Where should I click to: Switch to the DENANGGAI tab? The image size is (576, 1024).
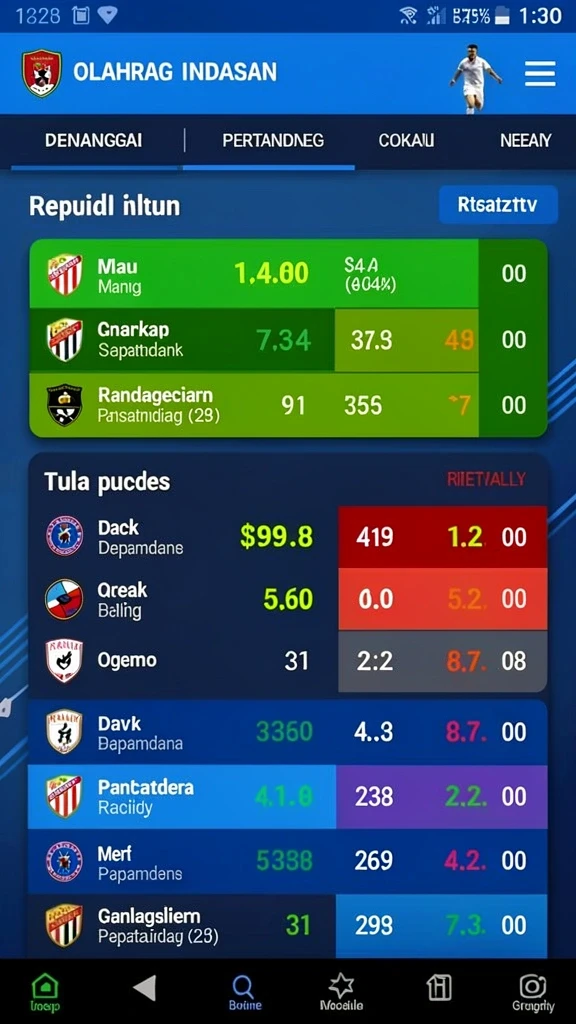pos(93,140)
